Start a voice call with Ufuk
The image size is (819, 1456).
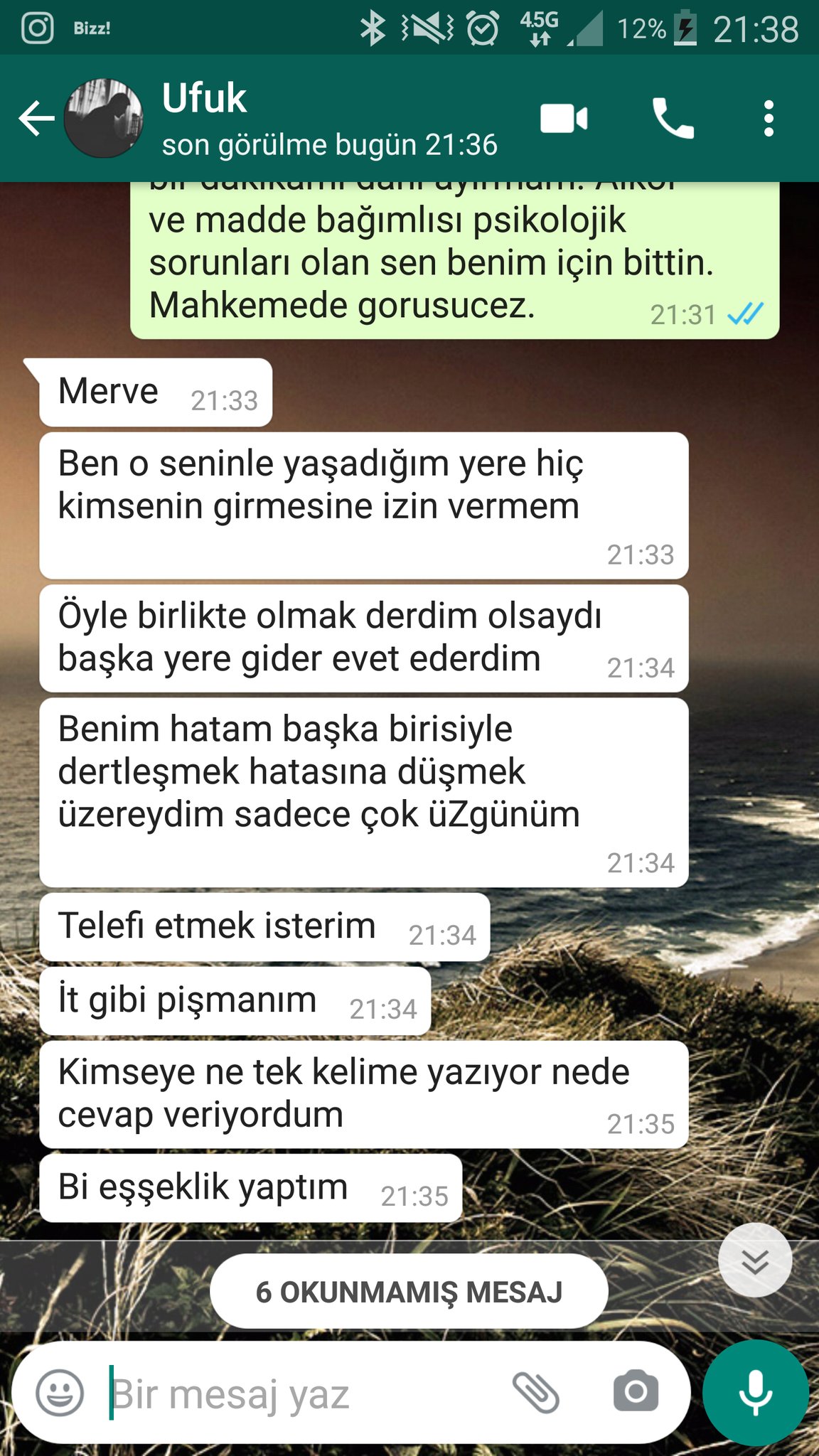point(673,118)
